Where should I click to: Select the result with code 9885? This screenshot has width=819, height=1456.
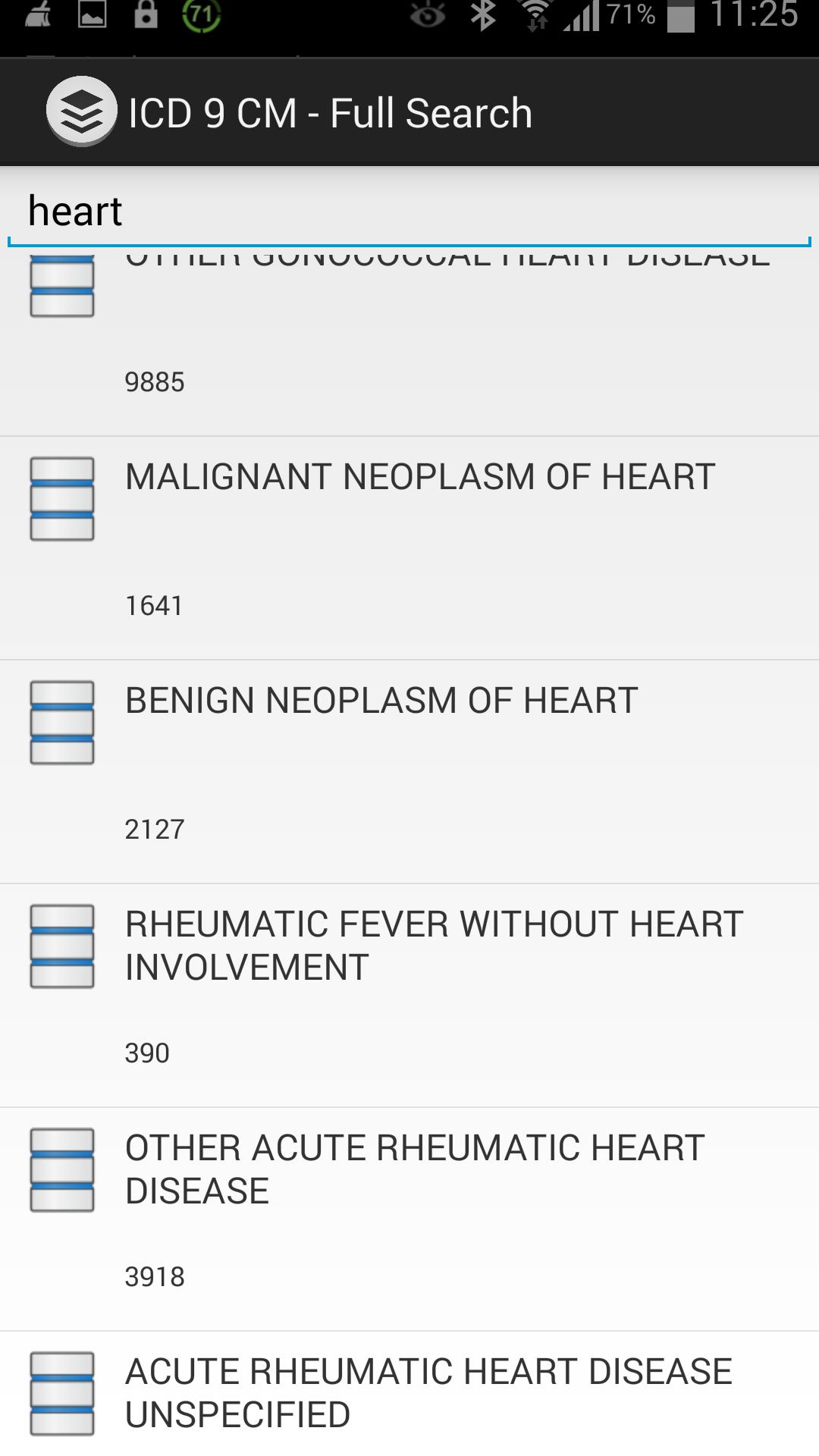click(409, 345)
